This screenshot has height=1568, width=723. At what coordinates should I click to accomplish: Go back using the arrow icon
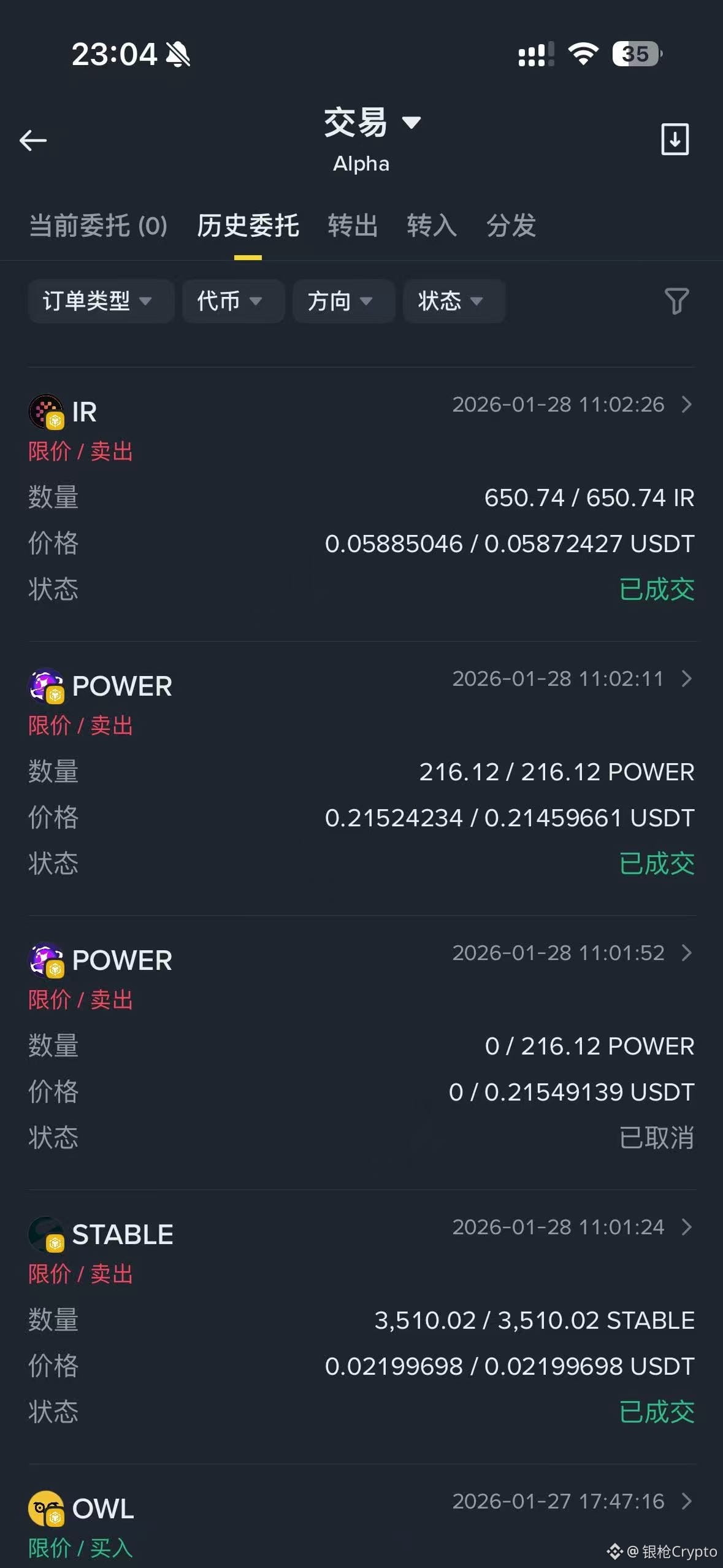pyautogui.click(x=33, y=140)
